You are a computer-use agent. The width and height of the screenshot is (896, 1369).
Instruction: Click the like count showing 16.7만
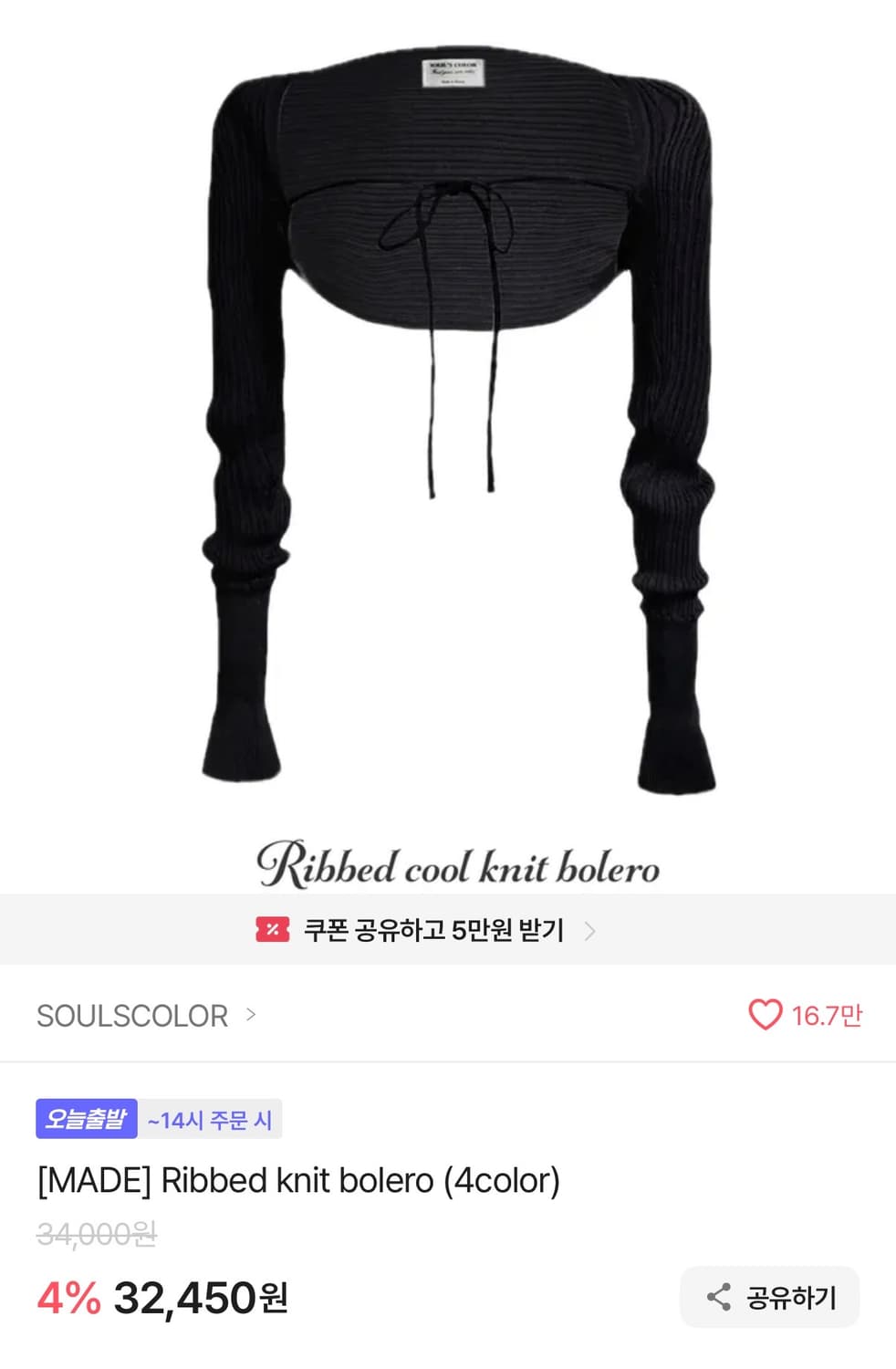point(827,1014)
